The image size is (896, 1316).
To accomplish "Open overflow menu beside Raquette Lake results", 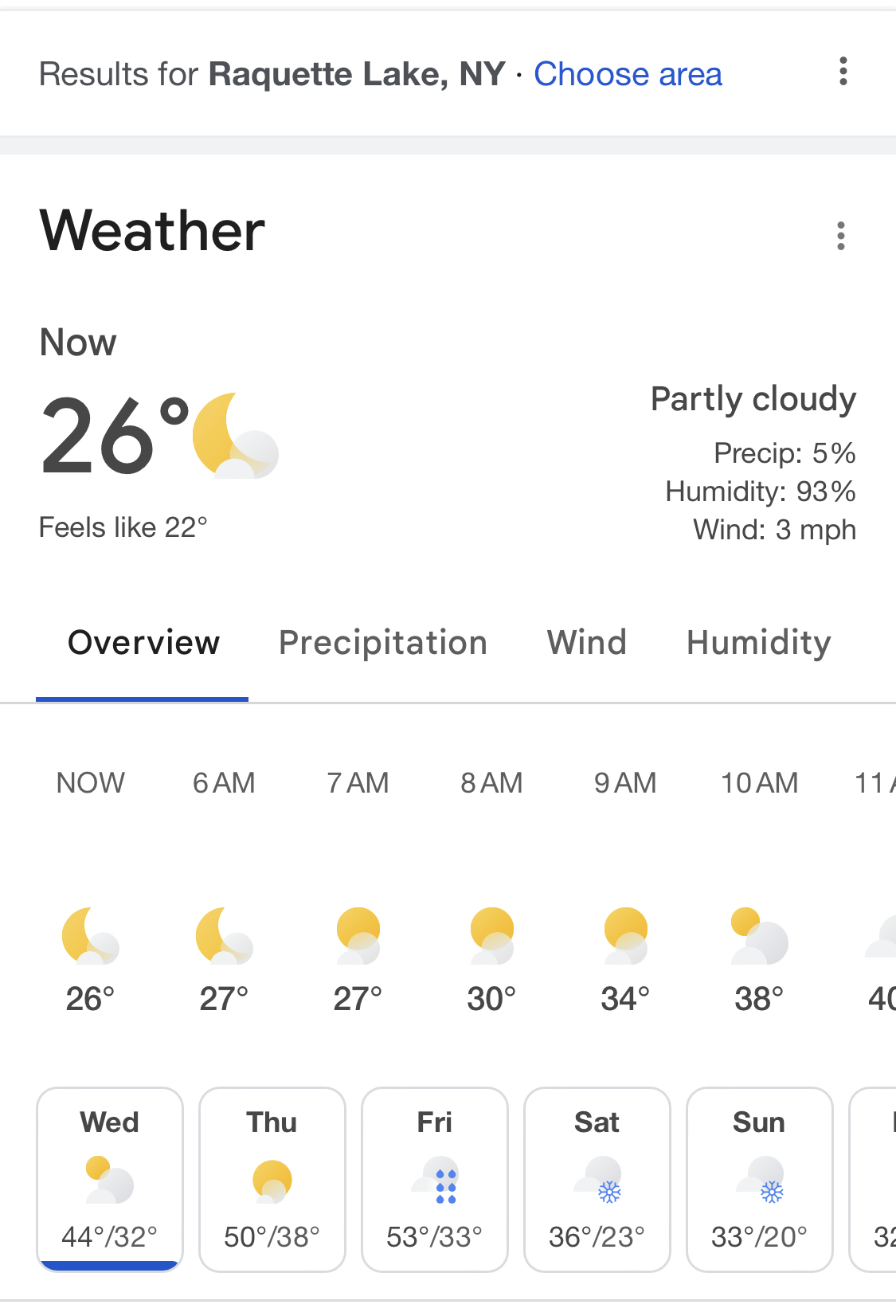I will tap(843, 72).
